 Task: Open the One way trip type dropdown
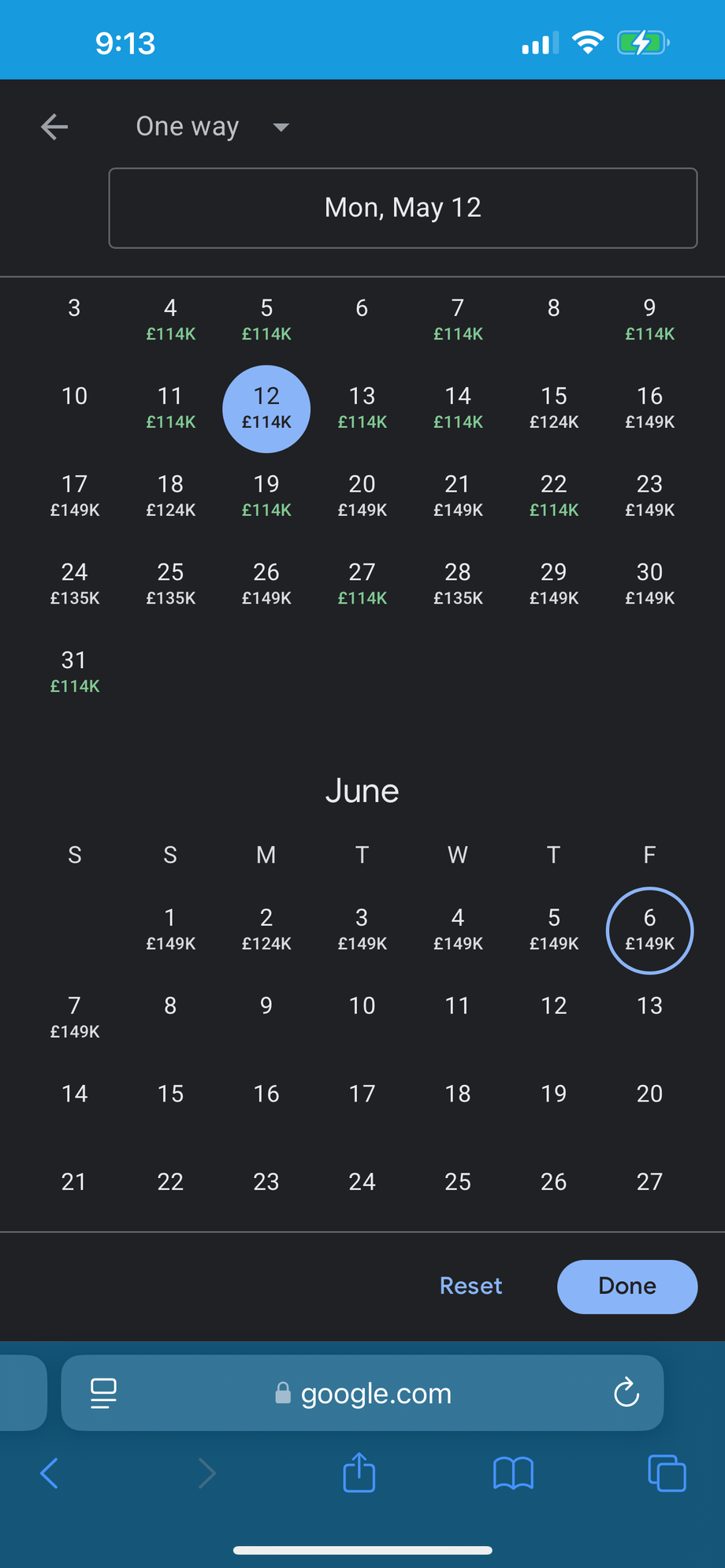click(x=213, y=127)
